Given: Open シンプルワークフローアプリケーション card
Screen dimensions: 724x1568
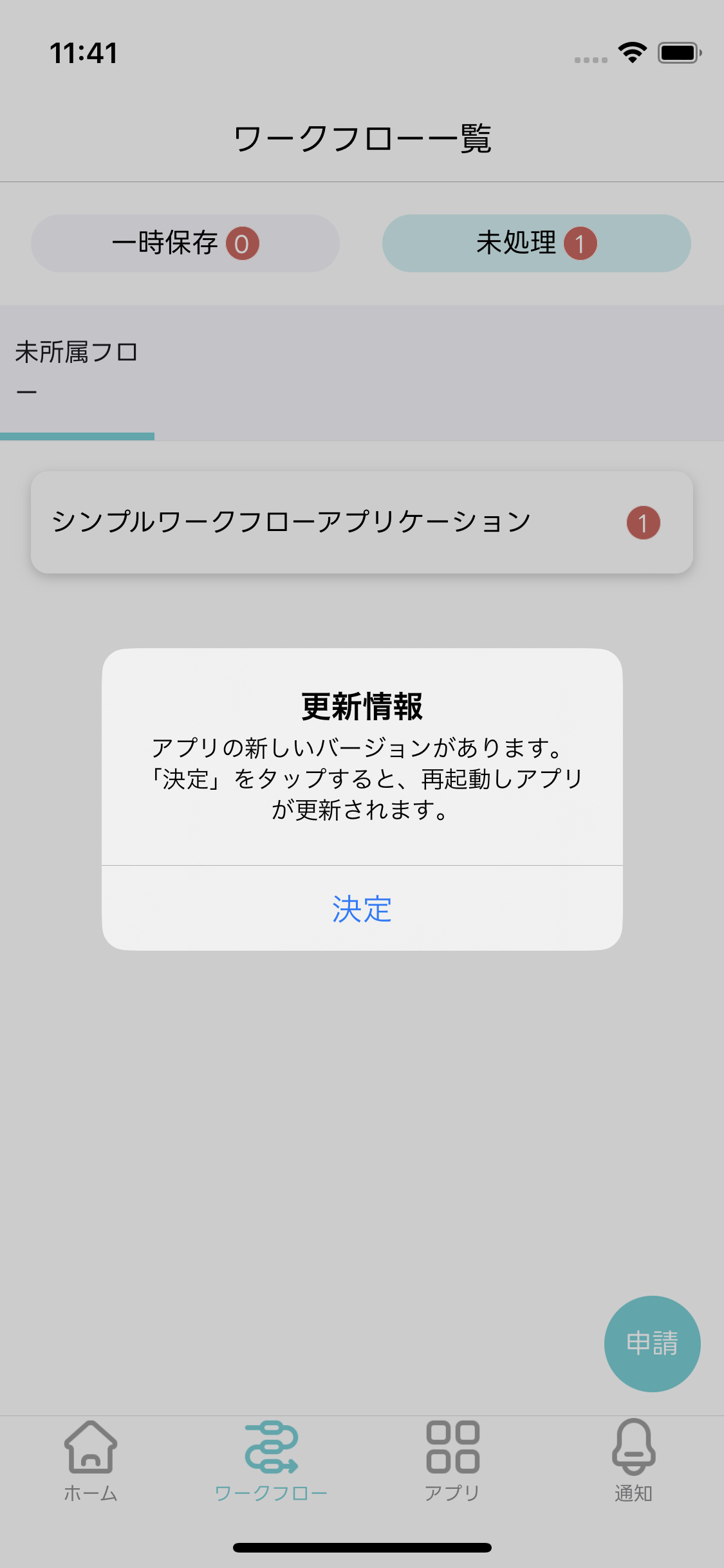Looking at the screenshot, I should point(362,522).
